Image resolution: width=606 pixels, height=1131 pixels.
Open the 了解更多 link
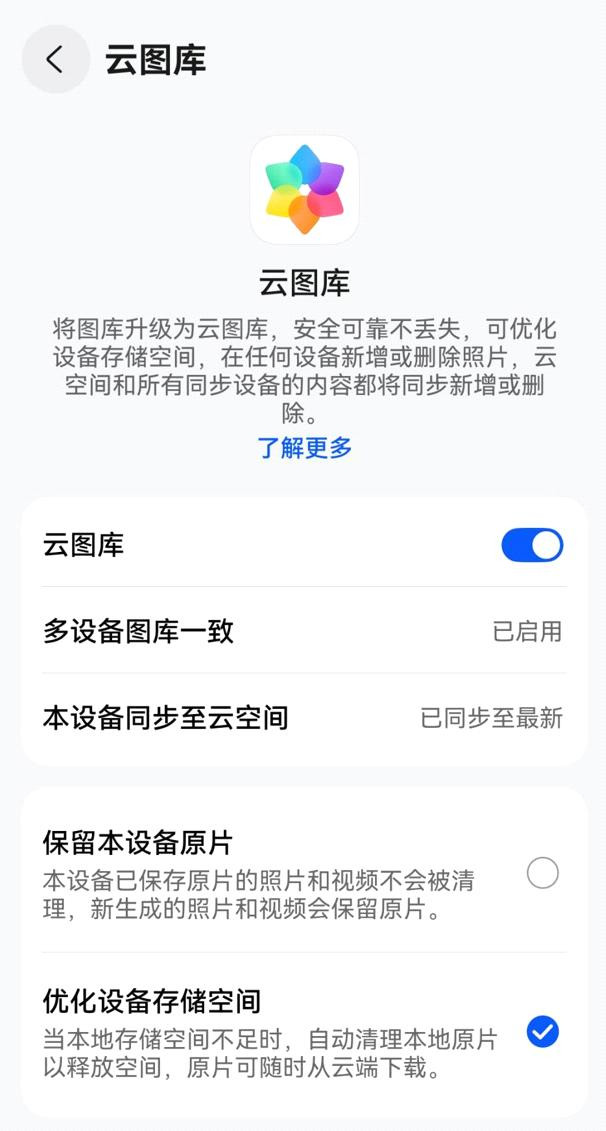coord(304,448)
